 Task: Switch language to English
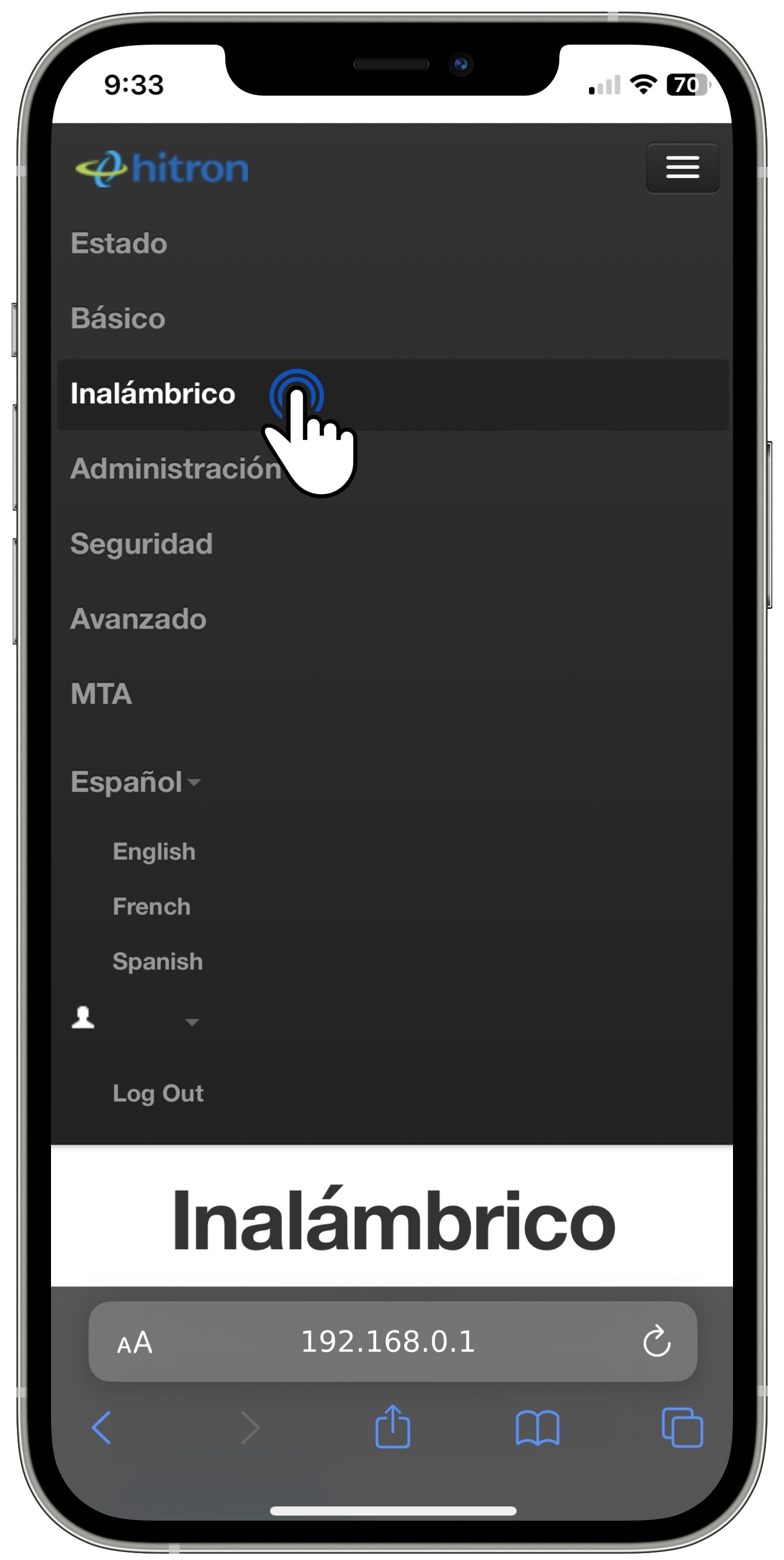[154, 851]
